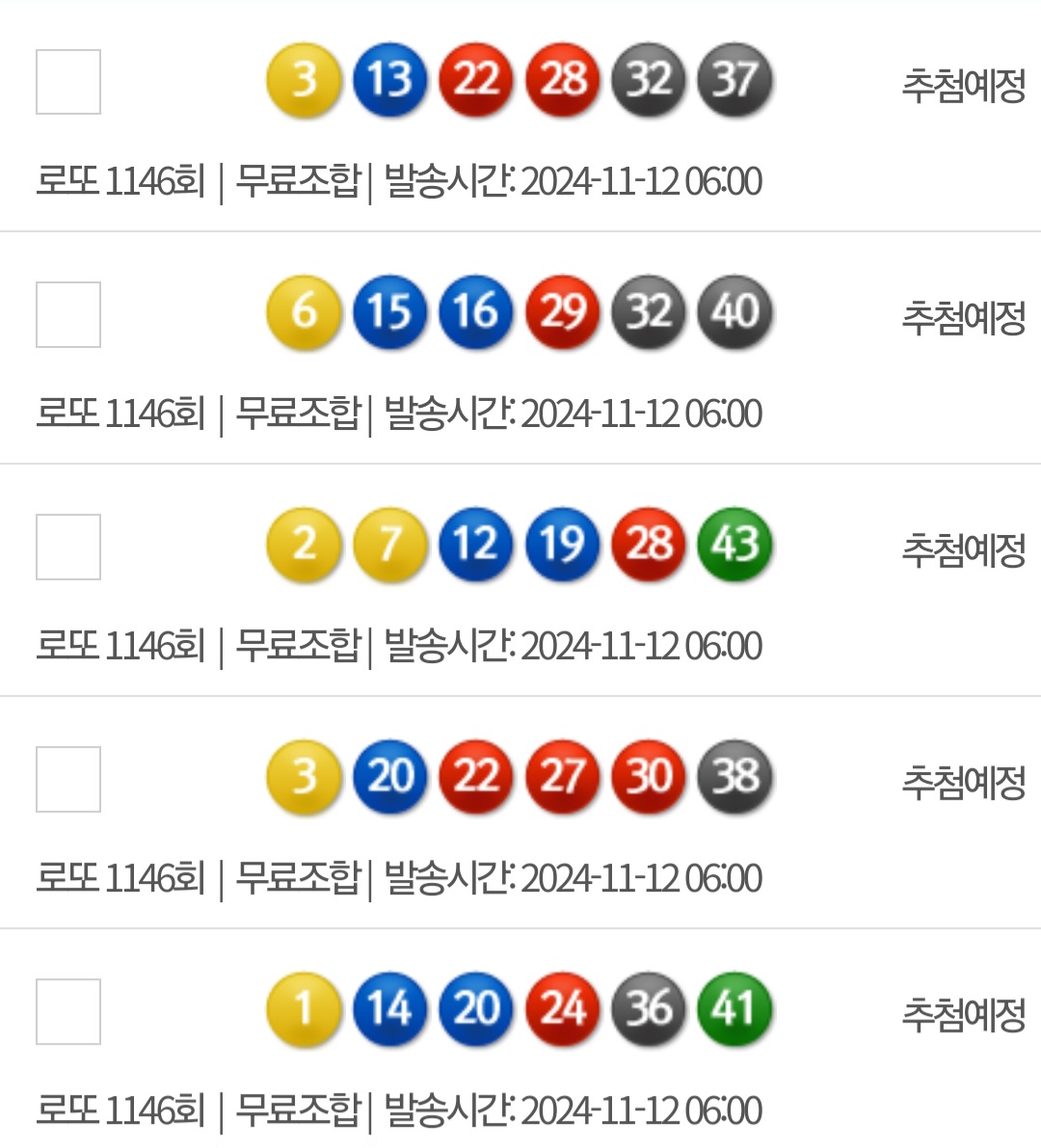This screenshot has width=1041, height=1148.
Task: Tick the checkbox for combination 2, 7, 12
Action: pos(68,547)
